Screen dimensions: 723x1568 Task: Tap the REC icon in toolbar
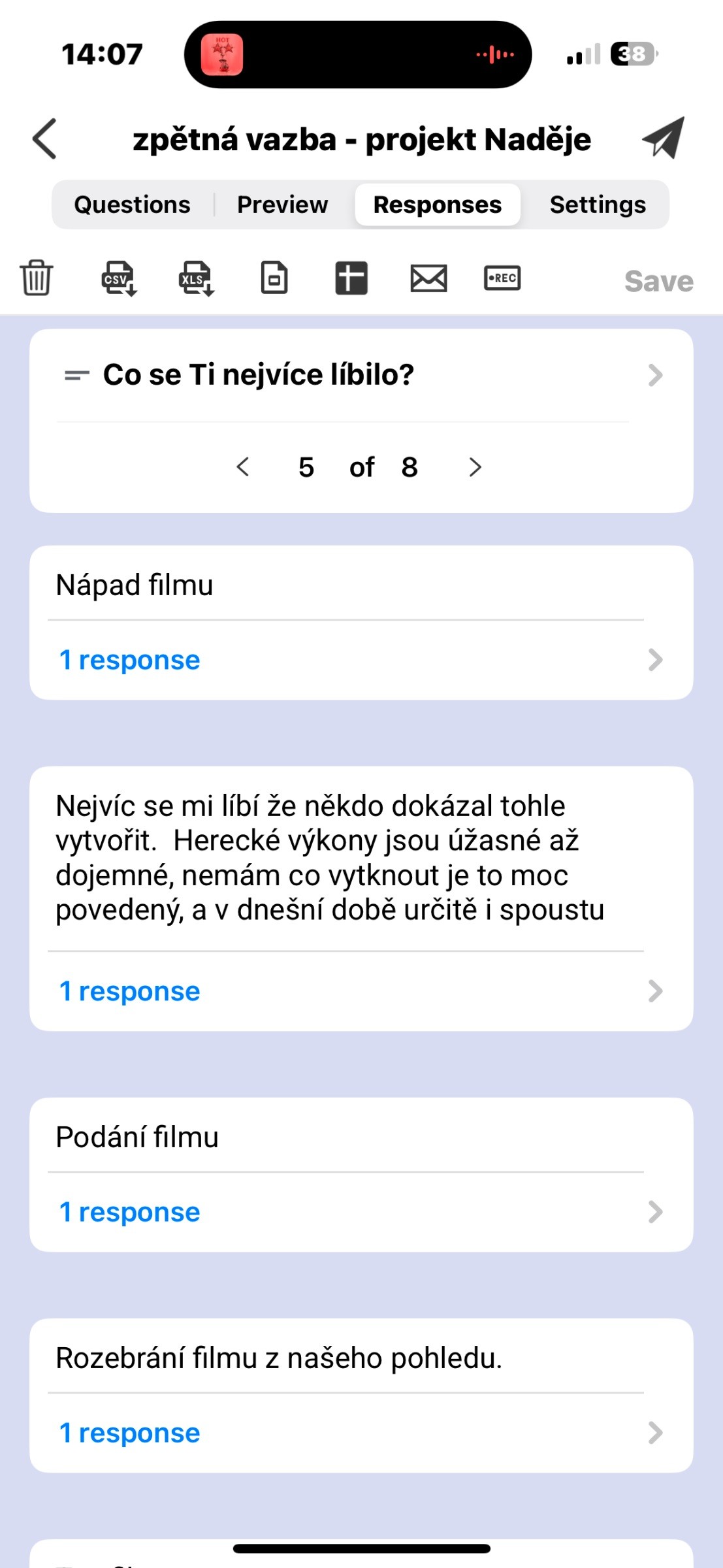[x=502, y=278]
